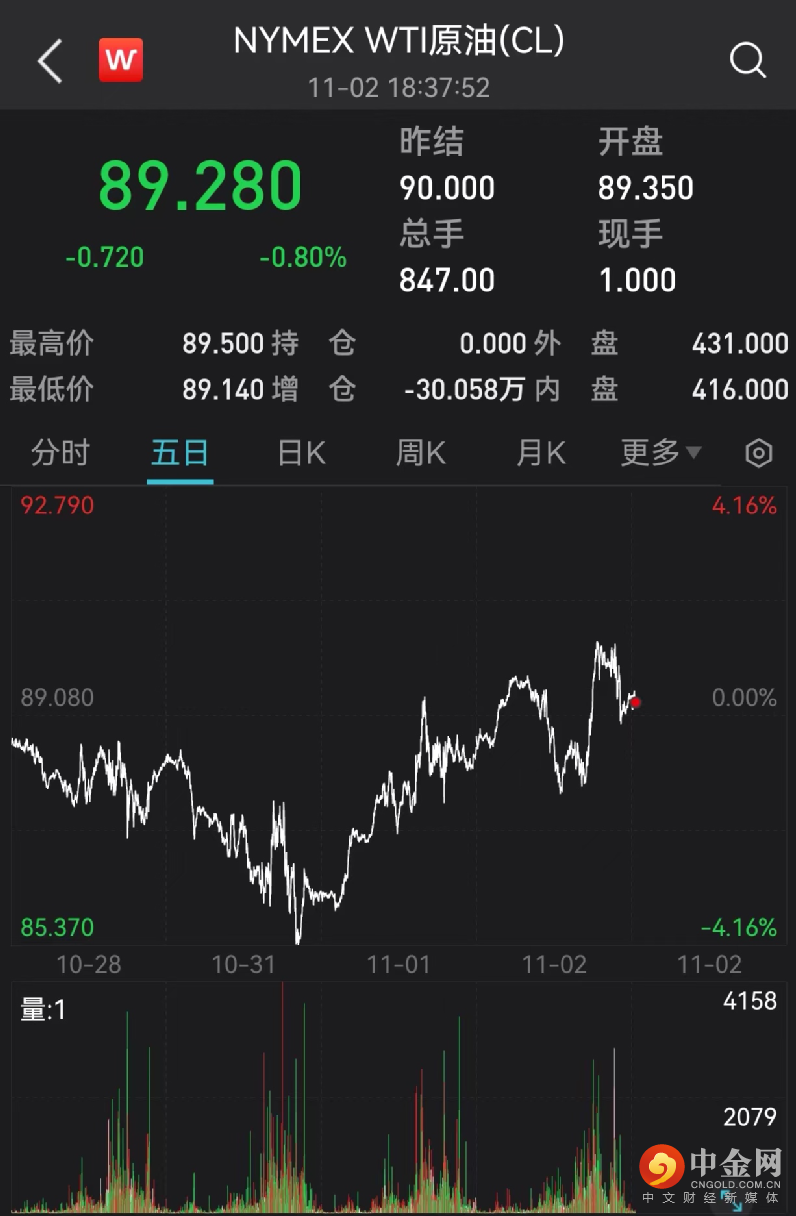
Task: View the 月K monthly chart
Action: click(540, 453)
